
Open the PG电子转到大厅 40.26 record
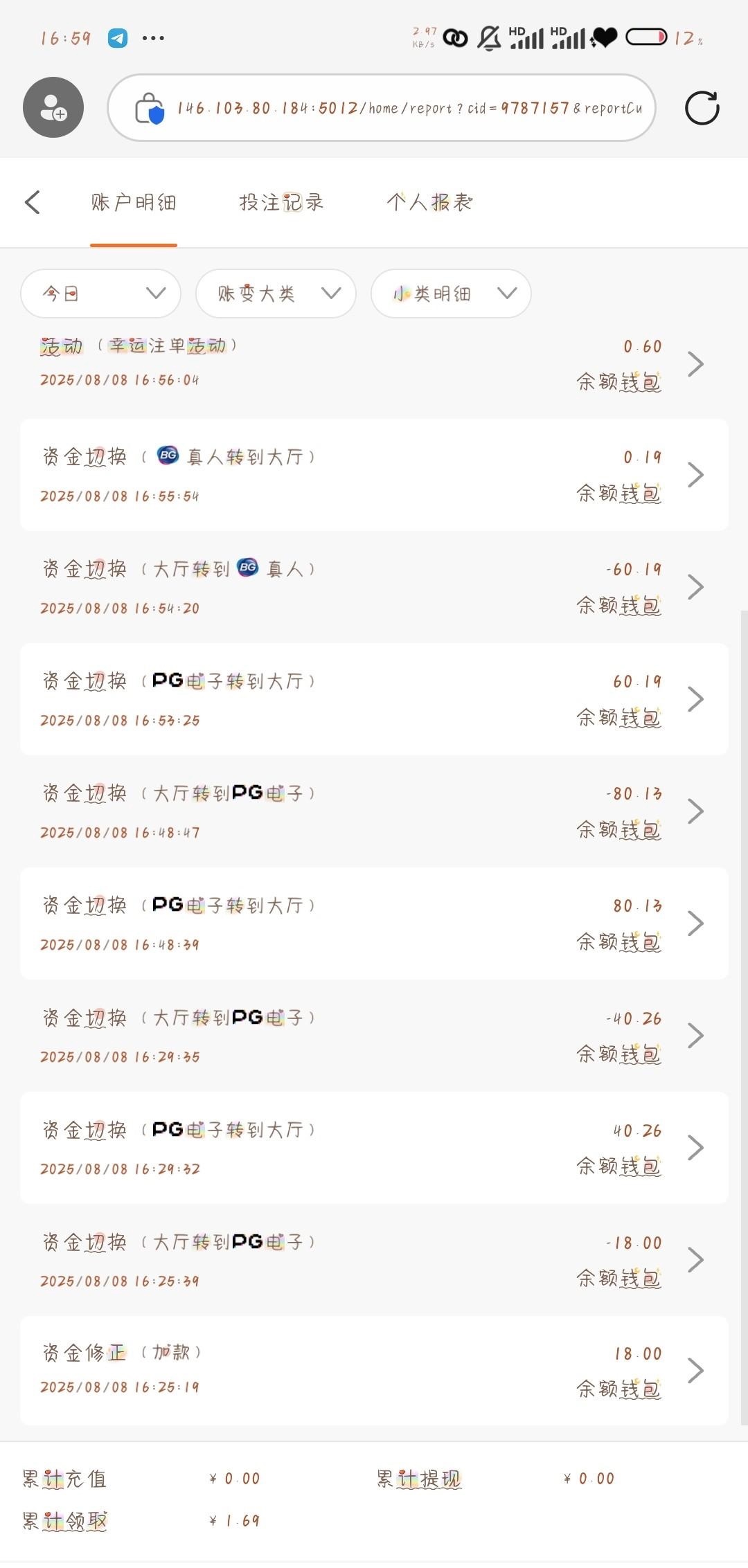[374, 1148]
